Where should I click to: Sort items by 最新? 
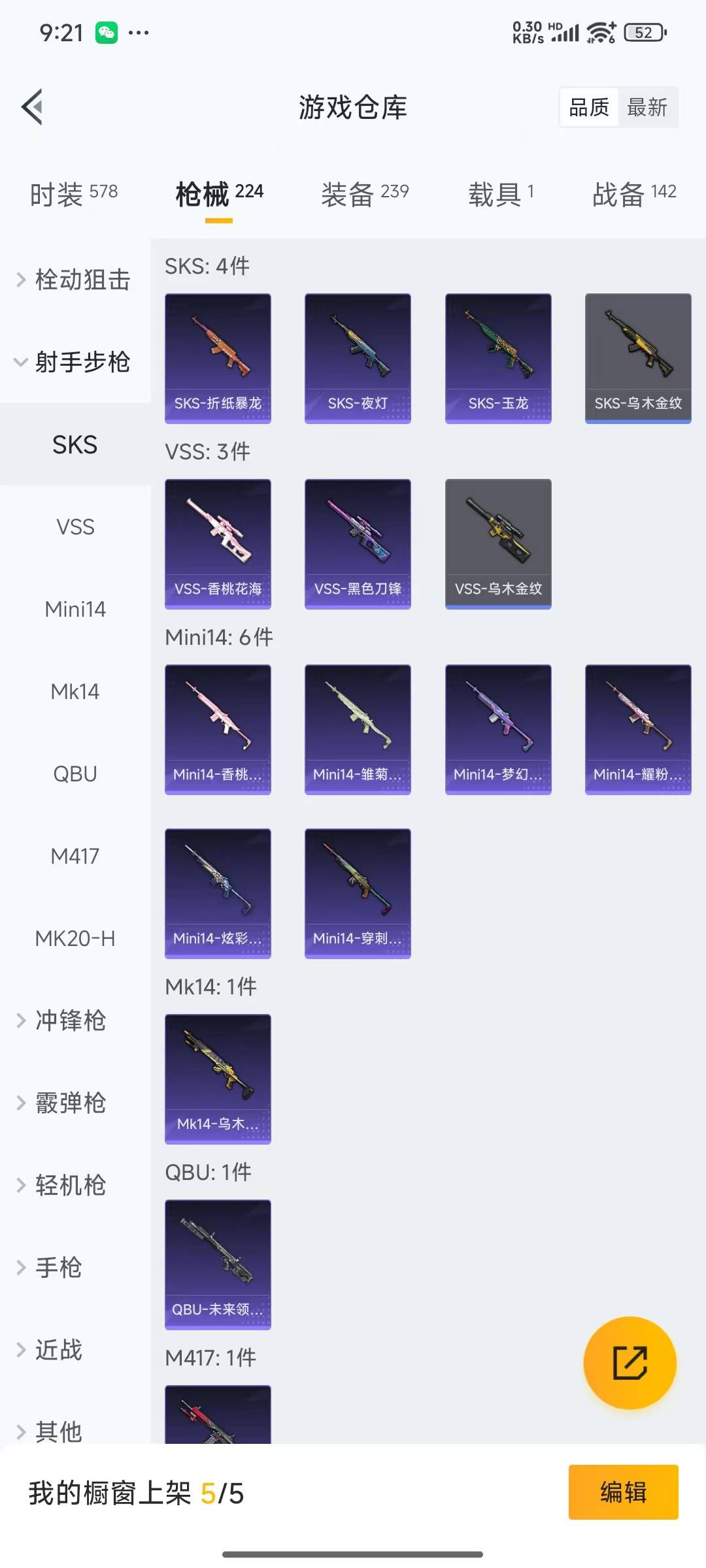click(647, 107)
